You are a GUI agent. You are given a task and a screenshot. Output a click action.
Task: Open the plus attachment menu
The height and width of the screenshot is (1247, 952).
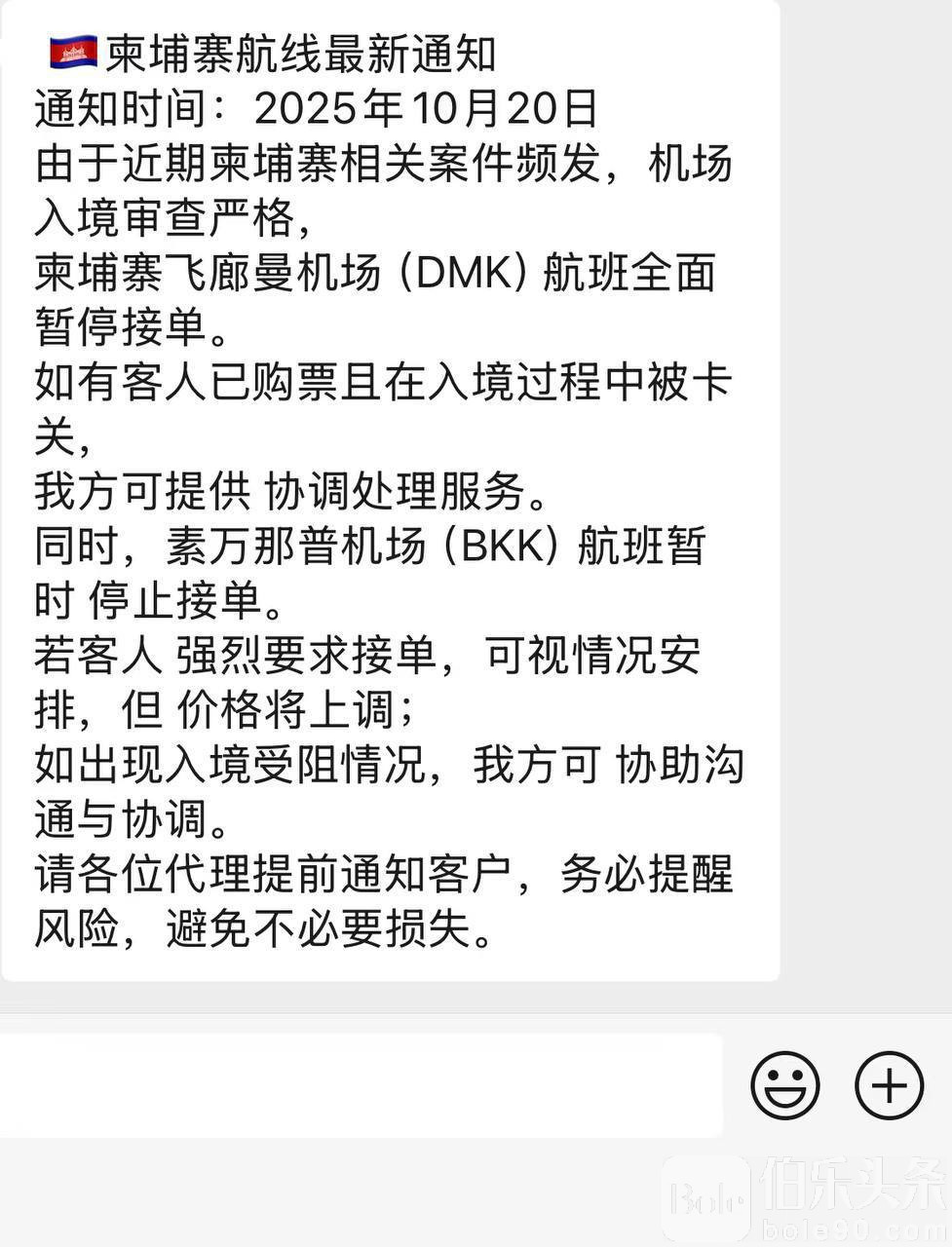[889, 1085]
